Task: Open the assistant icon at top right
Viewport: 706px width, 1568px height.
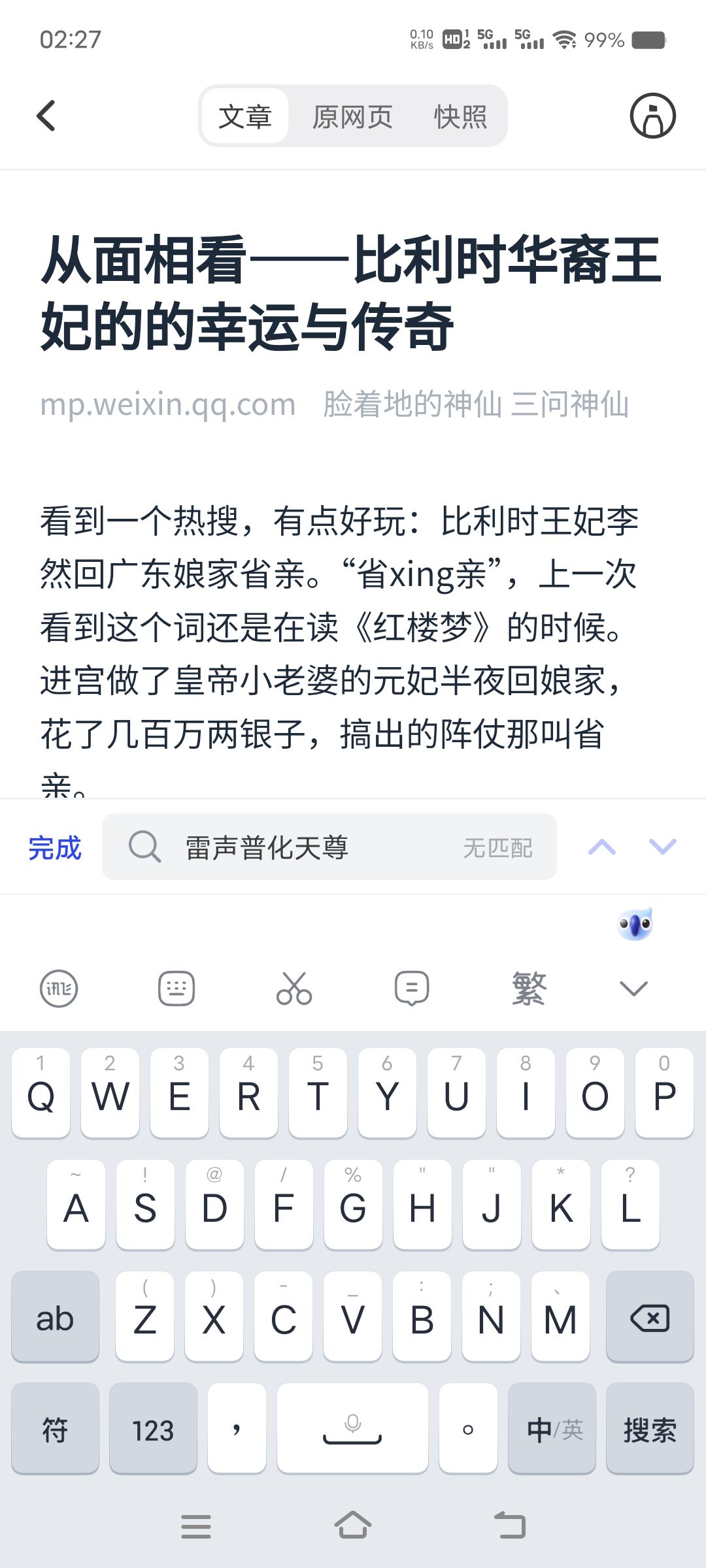Action: [652, 116]
